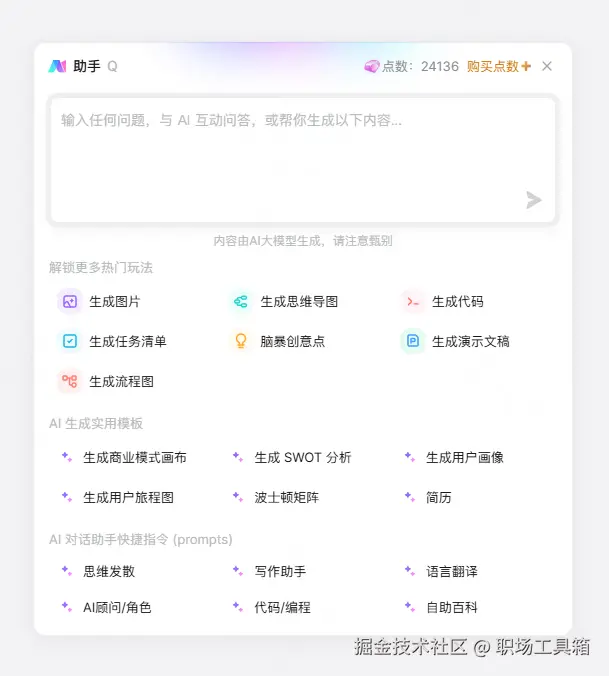Pick the 写作助手 prompt
Viewport: 609px width, 676px height.
[x=279, y=571]
